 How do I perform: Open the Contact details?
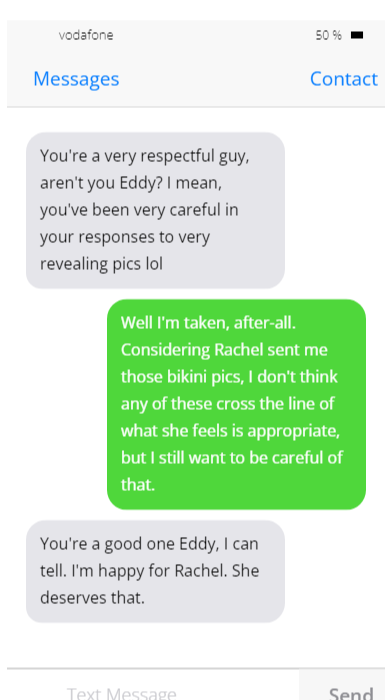pyautogui.click(x=344, y=79)
